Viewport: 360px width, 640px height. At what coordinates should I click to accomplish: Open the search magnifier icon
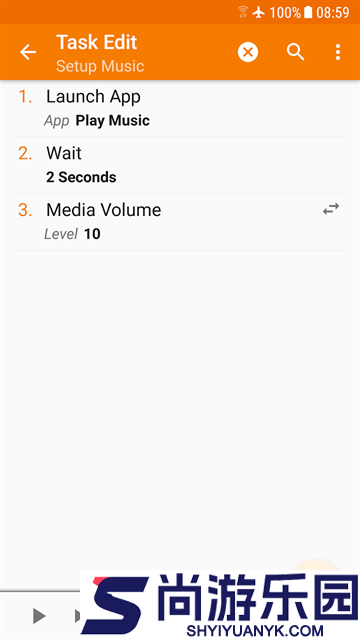point(295,52)
